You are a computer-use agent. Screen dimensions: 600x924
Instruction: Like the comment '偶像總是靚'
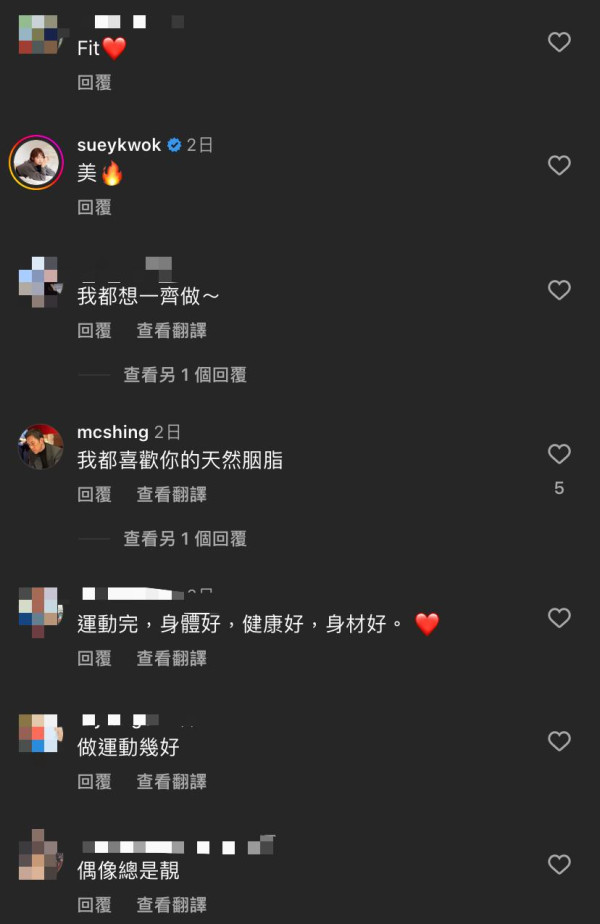pos(559,864)
